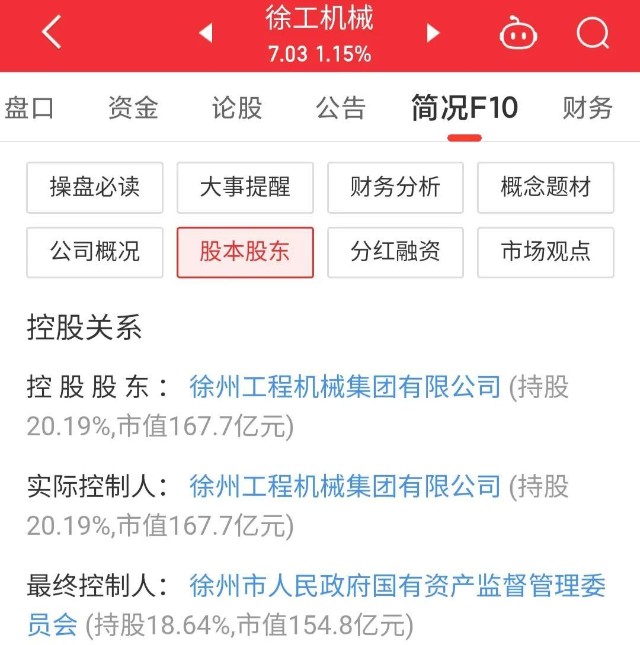Switch to the previous stock
Image resolution: width=640 pixels, height=645 pixels.
[x=206, y=34]
